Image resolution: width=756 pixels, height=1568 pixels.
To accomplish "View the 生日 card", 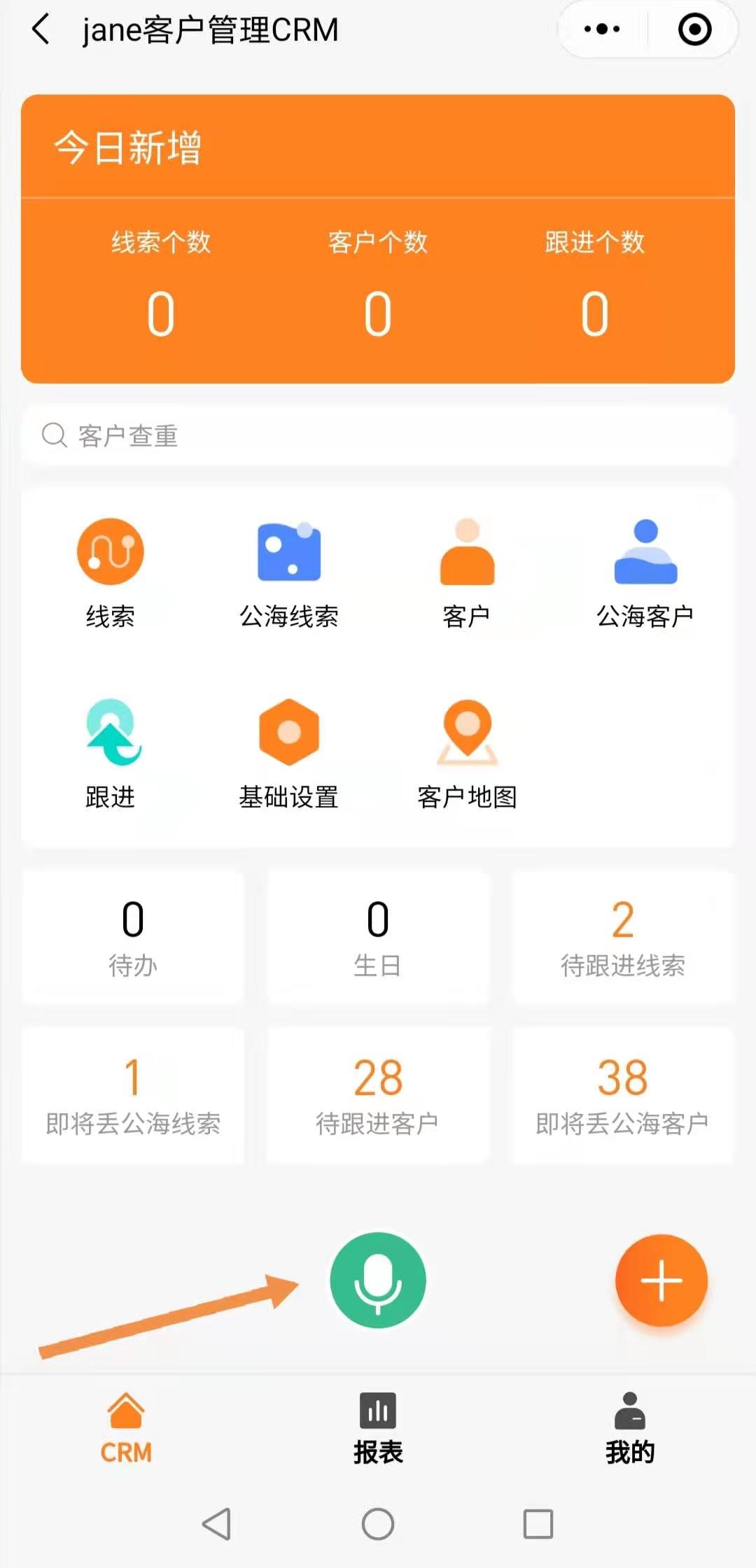I will click(x=378, y=938).
